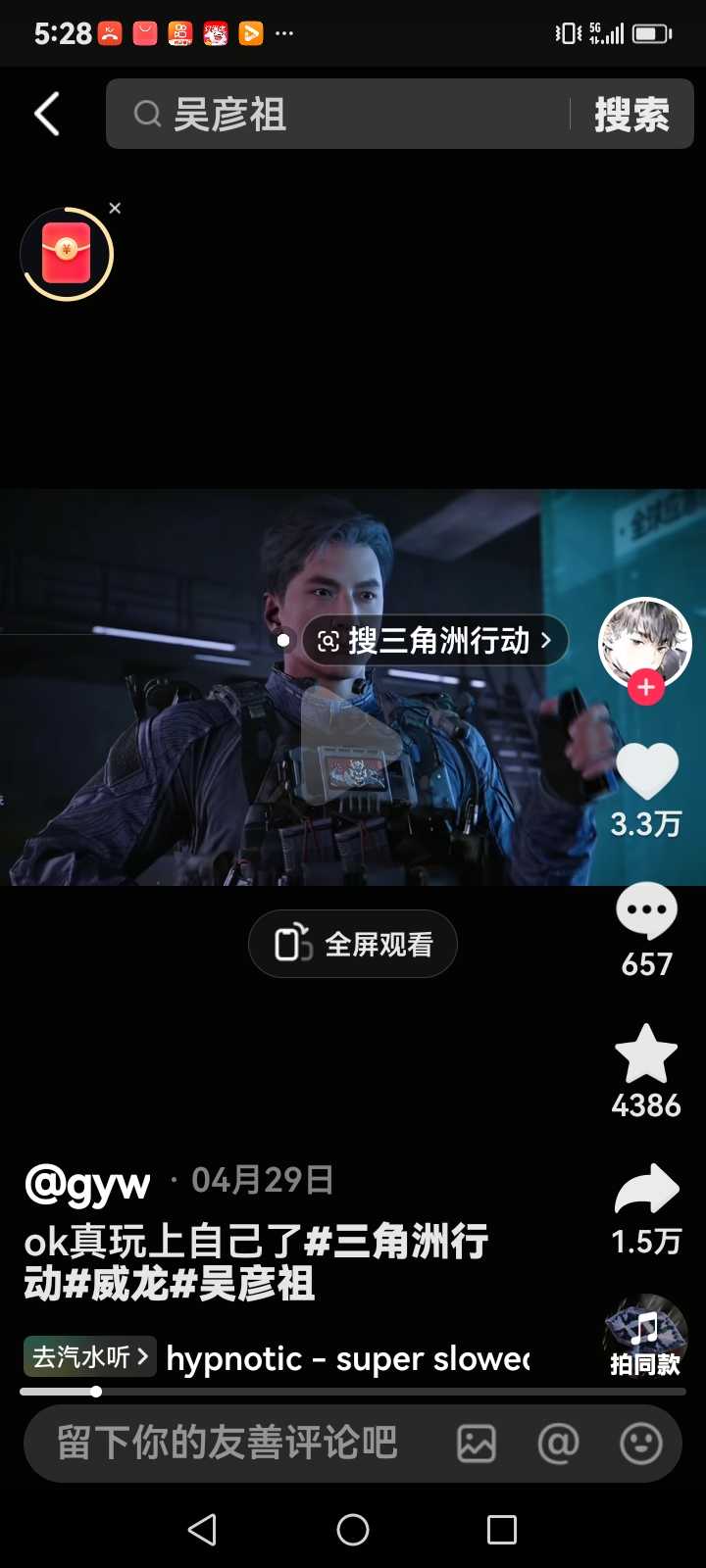Dismiss the red envelope widget
The height and width of the screenshot is (1568, 706).
[115, 208]
